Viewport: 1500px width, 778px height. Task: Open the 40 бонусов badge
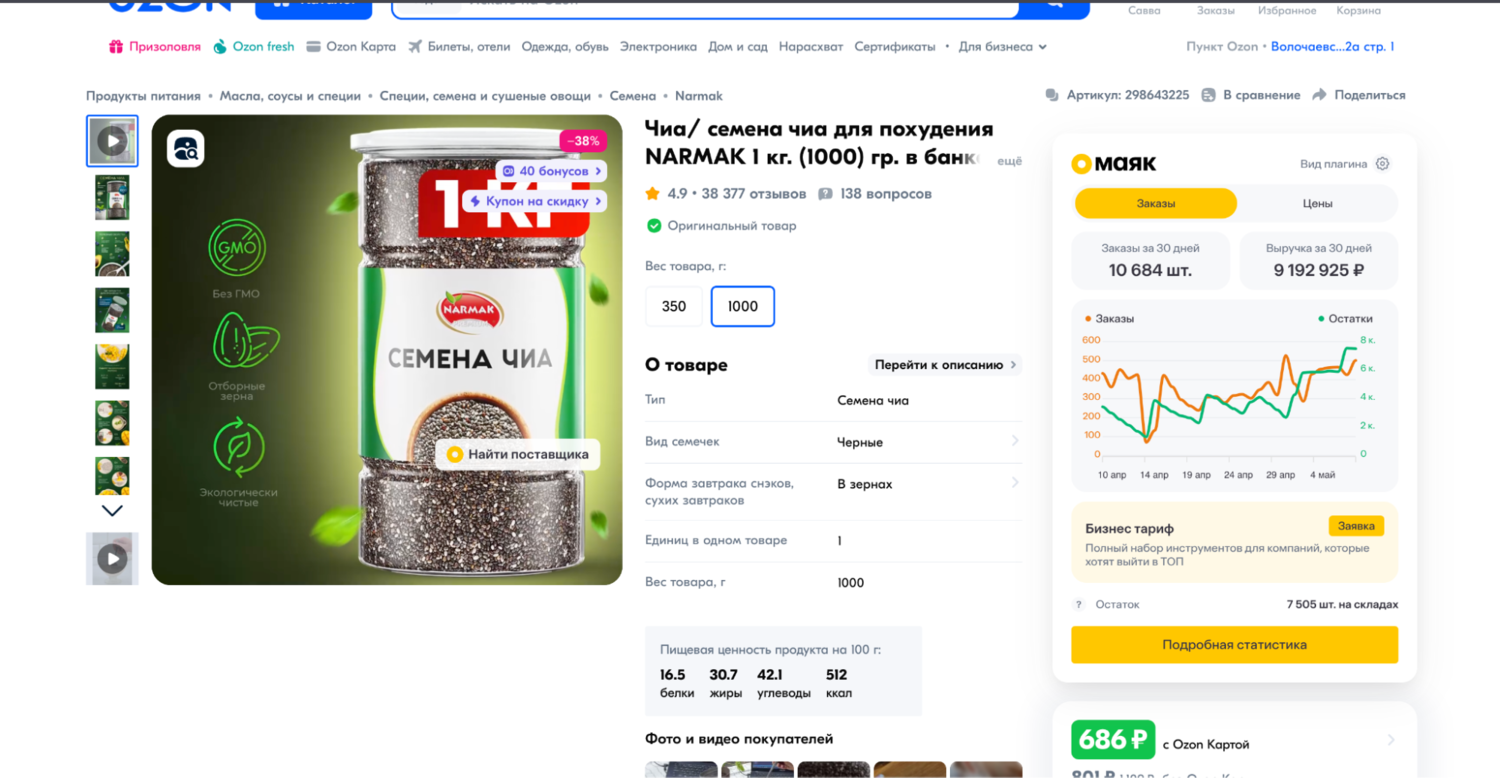click(x=552, y=171)
